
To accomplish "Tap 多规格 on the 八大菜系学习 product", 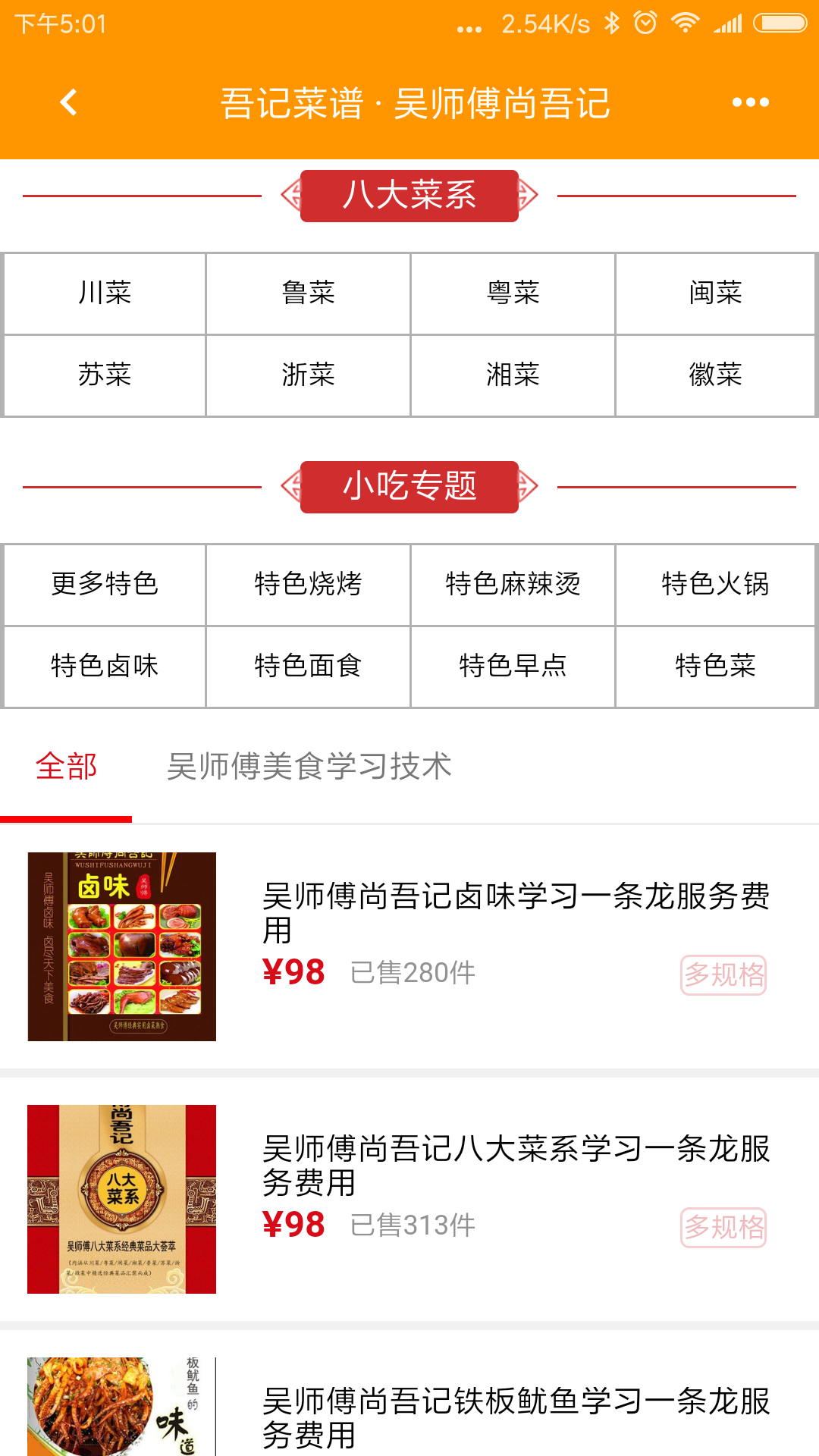I will coord(723,1227).
